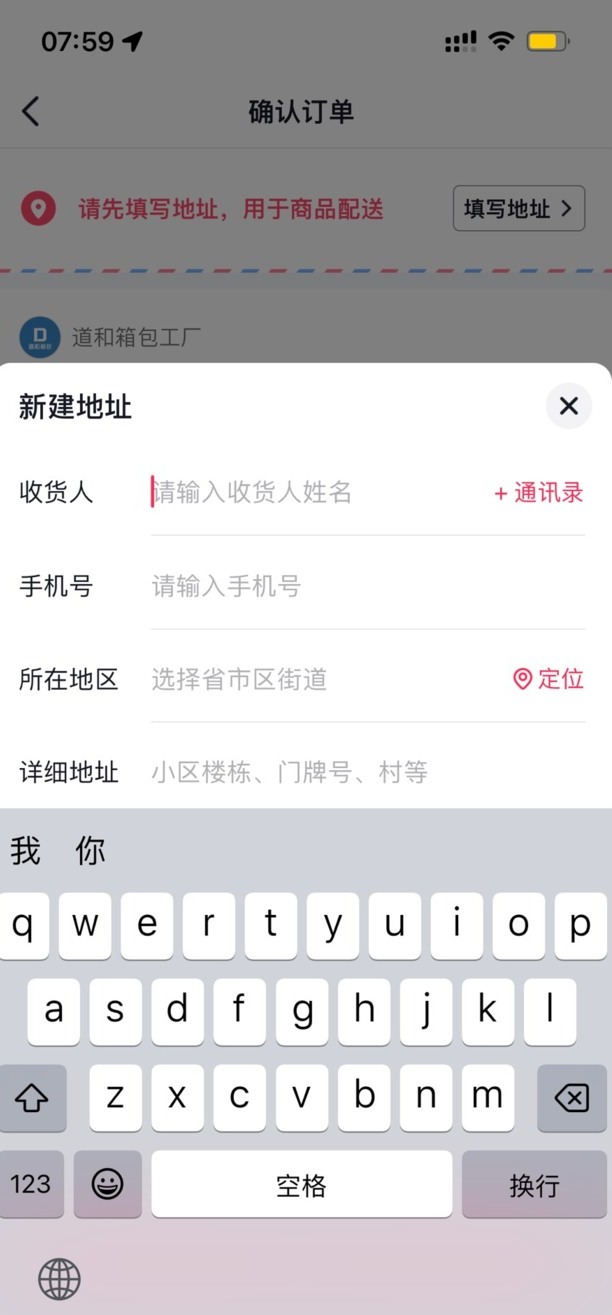Tap the backspace key on keyboard

(571, 1098)
